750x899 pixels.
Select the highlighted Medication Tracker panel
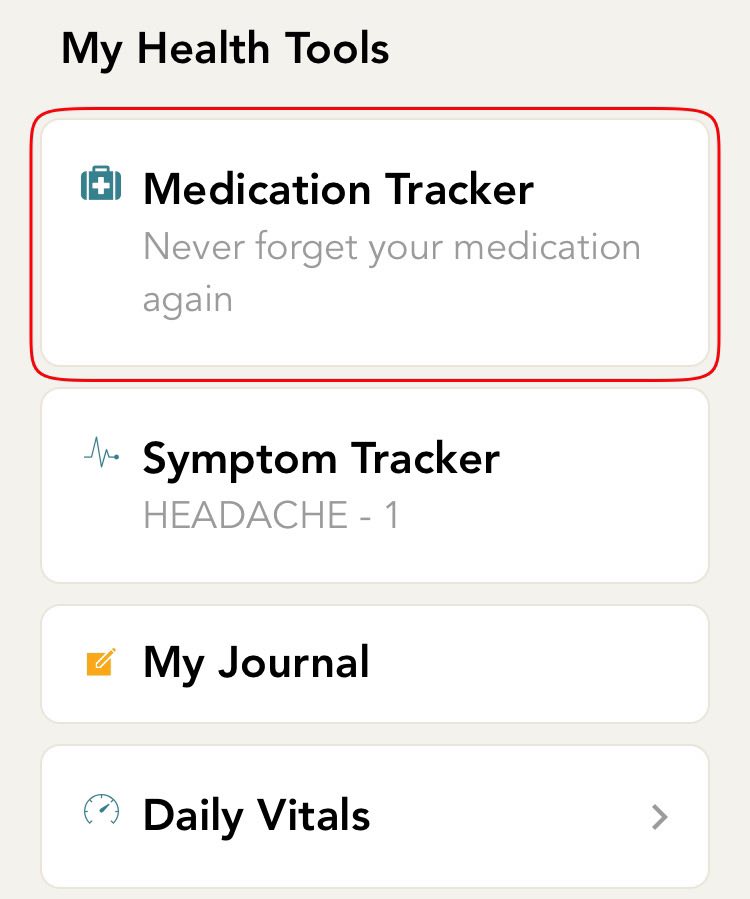tap(375, 240)
